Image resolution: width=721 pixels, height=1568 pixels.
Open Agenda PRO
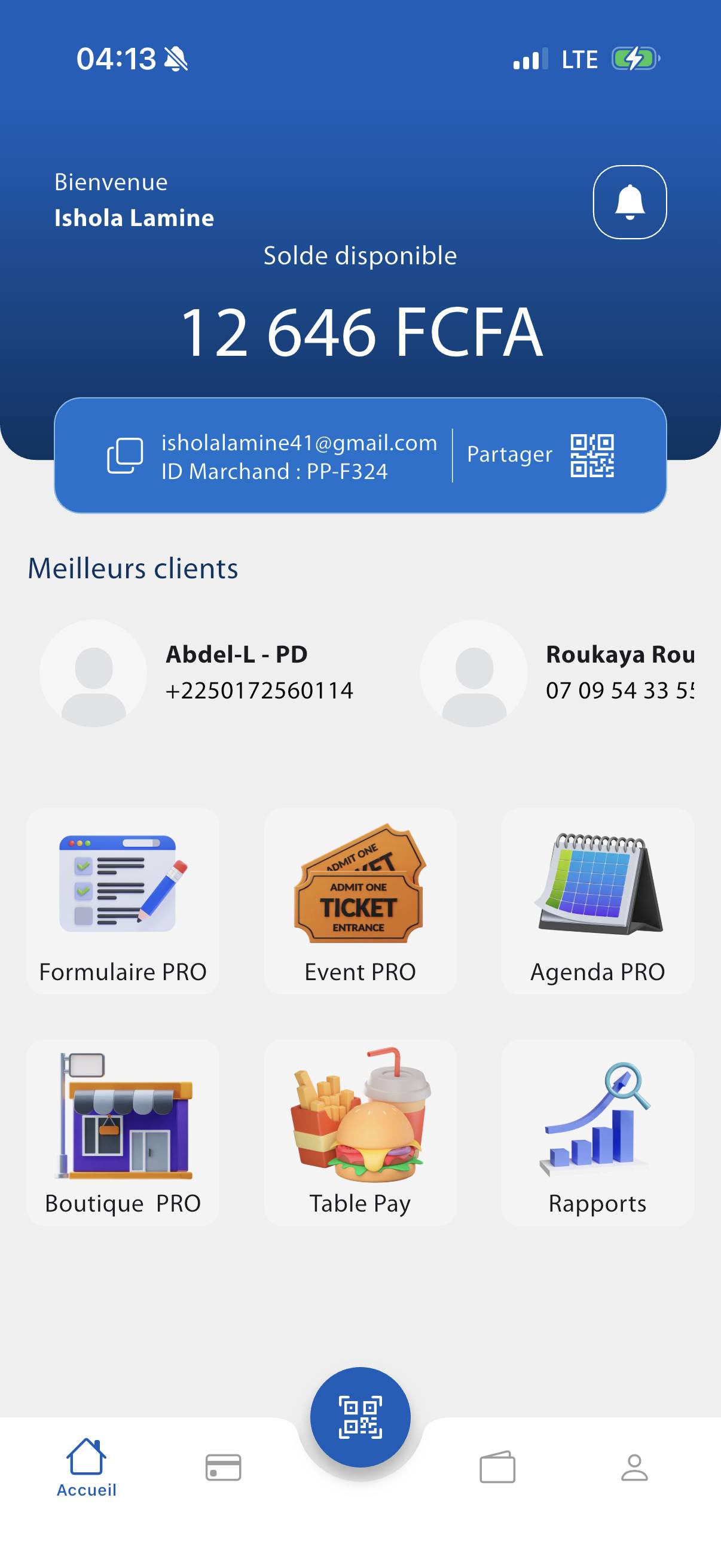tap(597, 901)
